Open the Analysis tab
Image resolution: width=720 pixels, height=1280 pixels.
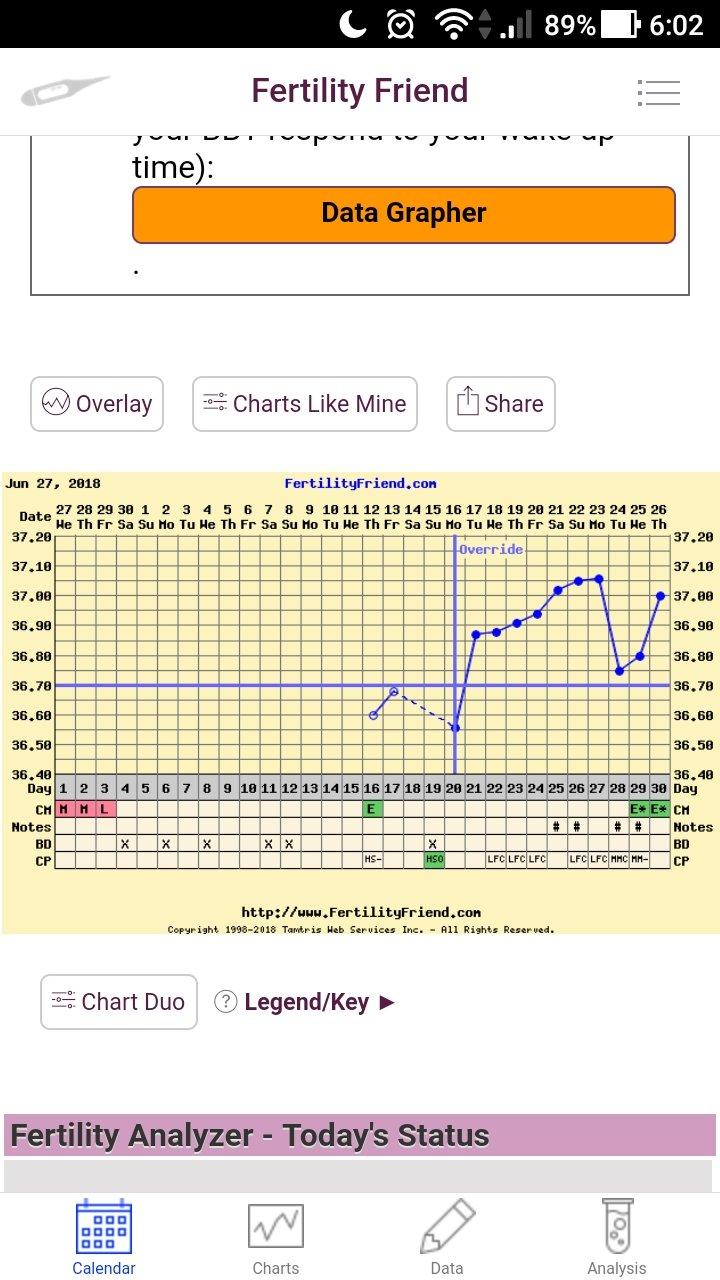coord(617,1238)
